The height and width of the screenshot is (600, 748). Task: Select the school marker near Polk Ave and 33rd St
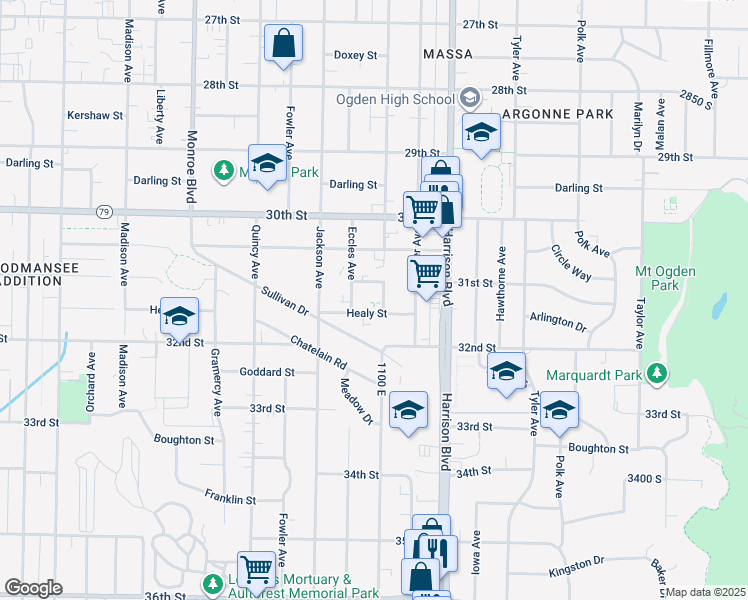click(x=560, y=410)
